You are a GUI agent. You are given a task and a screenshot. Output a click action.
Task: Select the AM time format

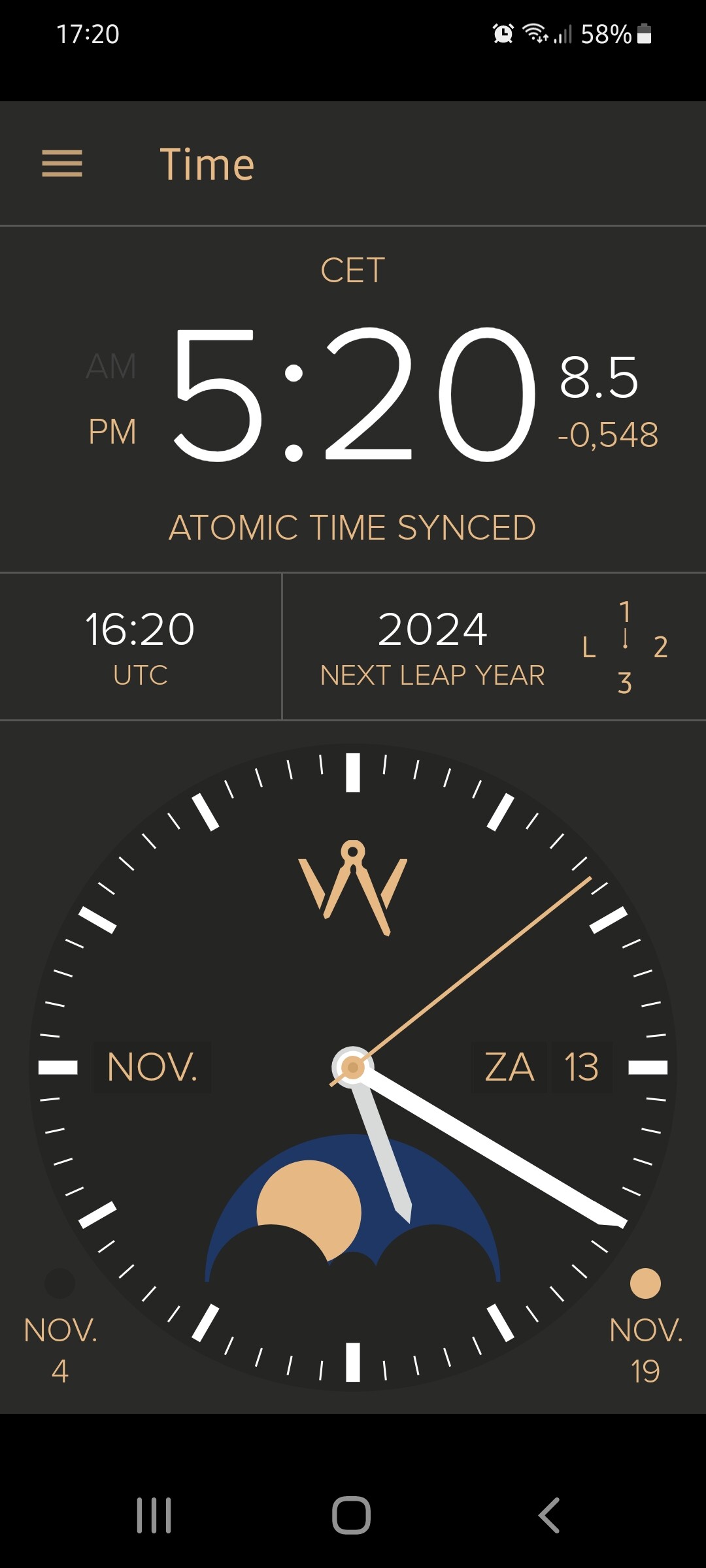[111, 366]
